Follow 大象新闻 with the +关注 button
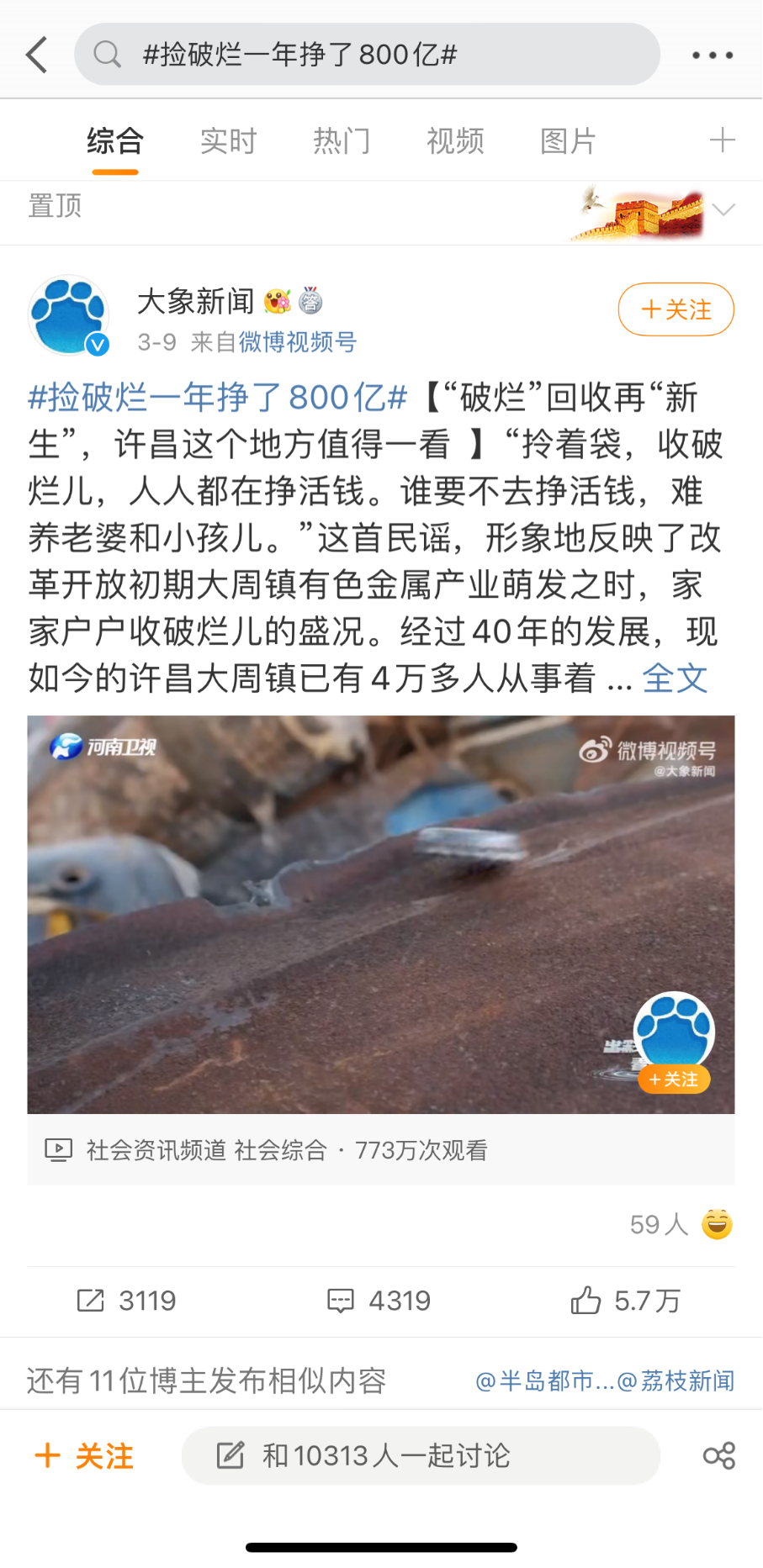Screen dimensions: 763x1568 pyautogui.click(x=676, y=309)
